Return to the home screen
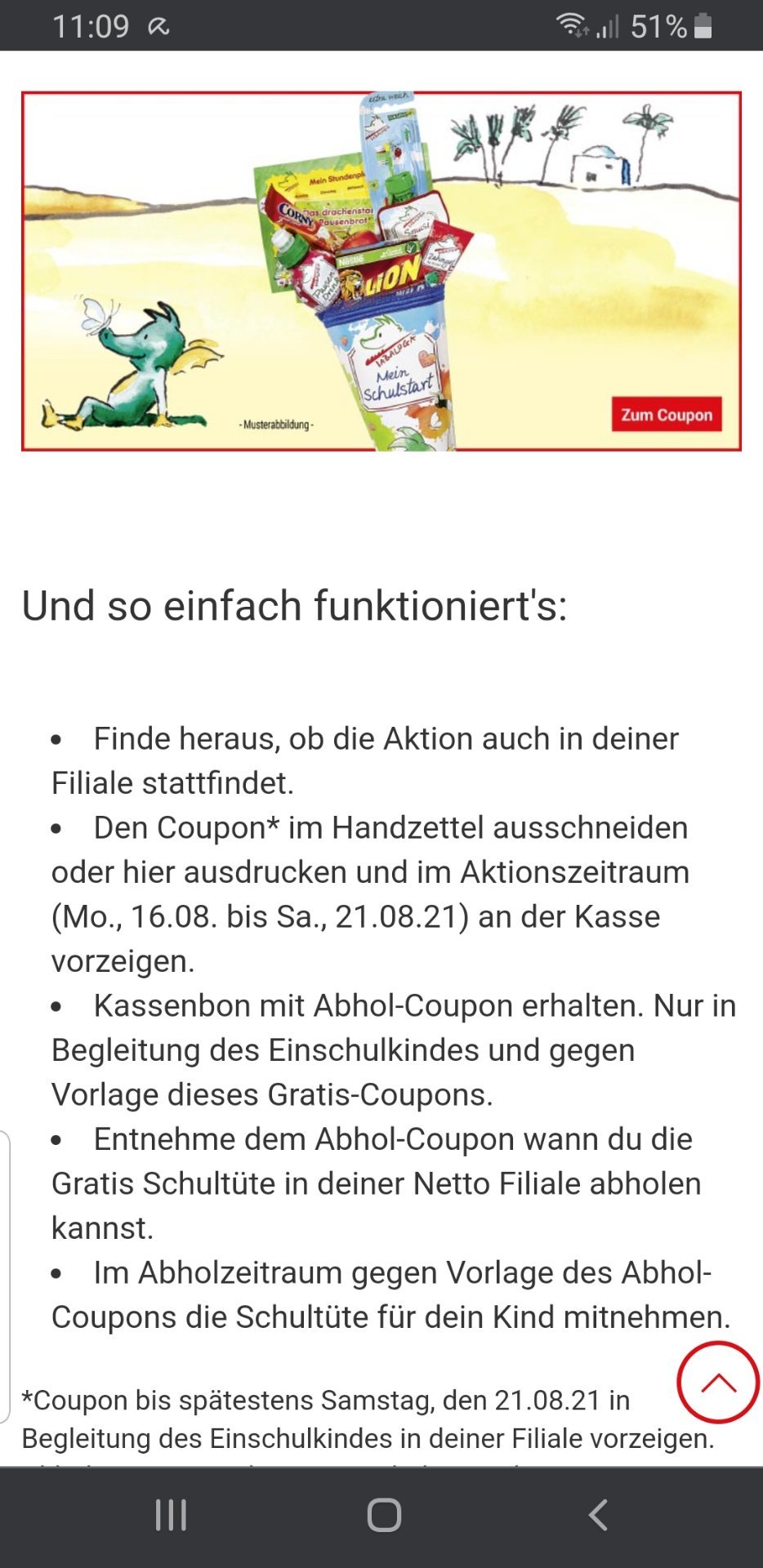763x1568 pixels. click(384, 1515)
